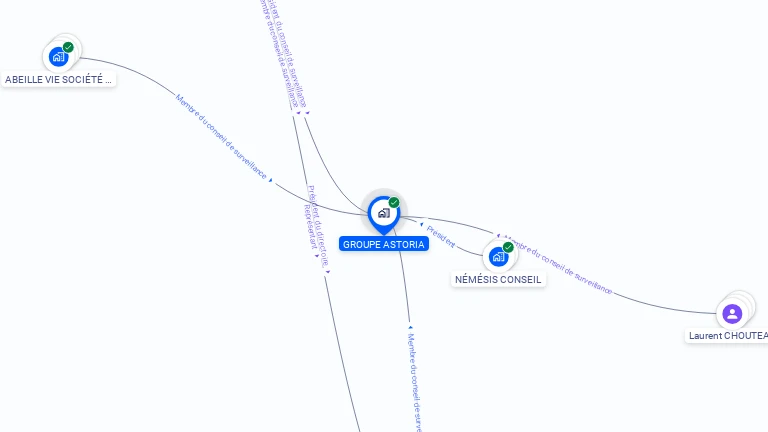Select the Laurent CHOUTEAU person node
This screenshot has width=768, height=432.
click(x=732, y=314)
